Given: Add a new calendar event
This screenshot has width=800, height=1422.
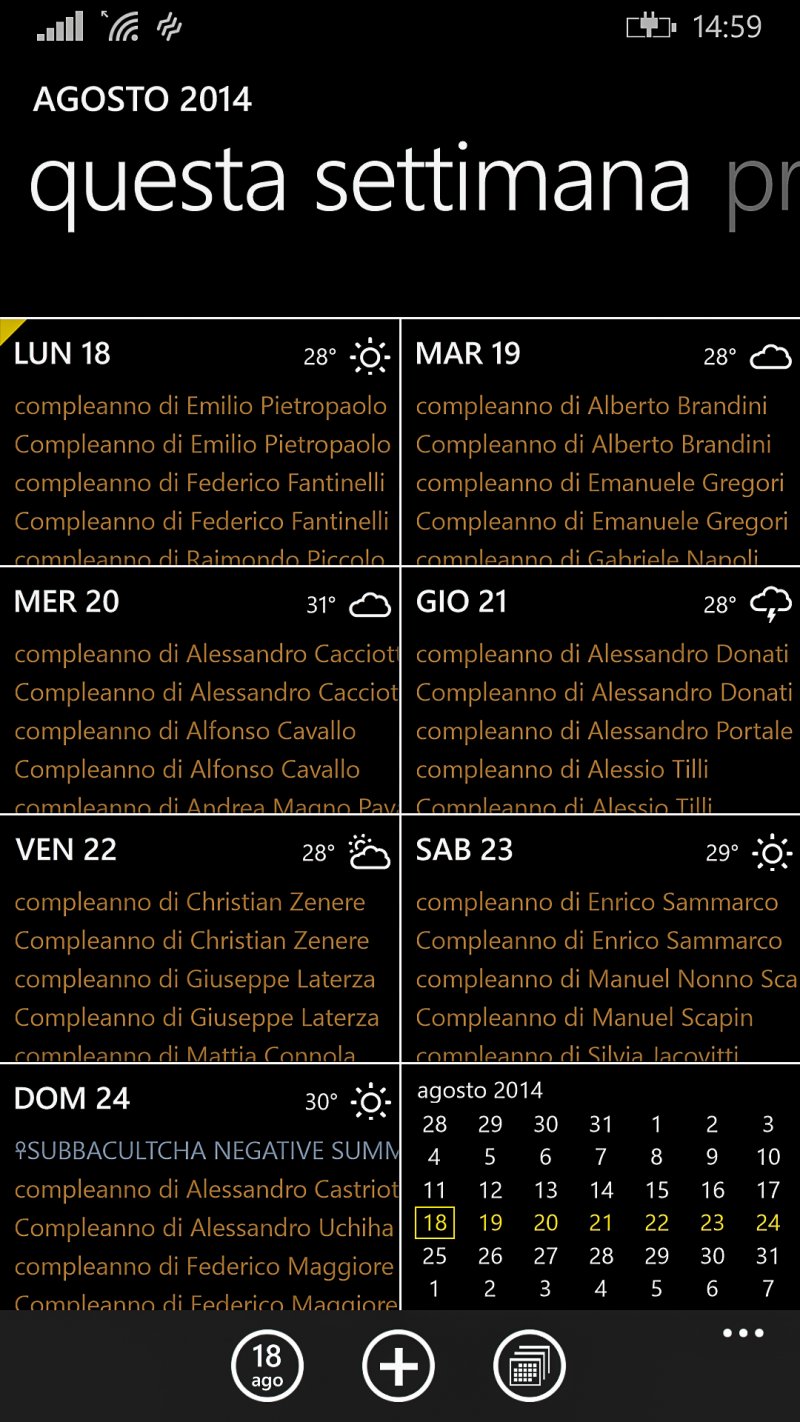Looking at the screenshot, I should pyautogui.click(x=398, y=1366).
